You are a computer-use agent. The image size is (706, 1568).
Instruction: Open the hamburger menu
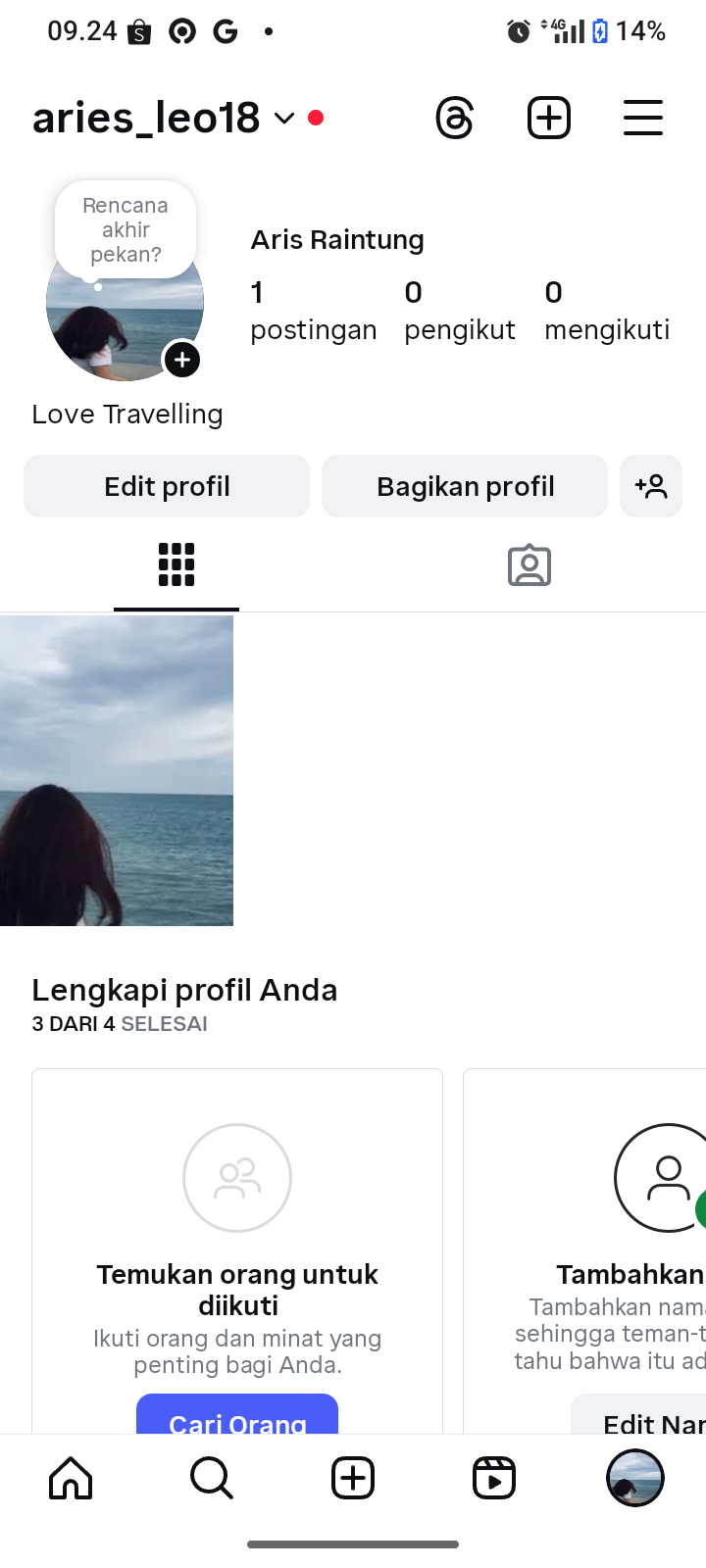(643, 119)
